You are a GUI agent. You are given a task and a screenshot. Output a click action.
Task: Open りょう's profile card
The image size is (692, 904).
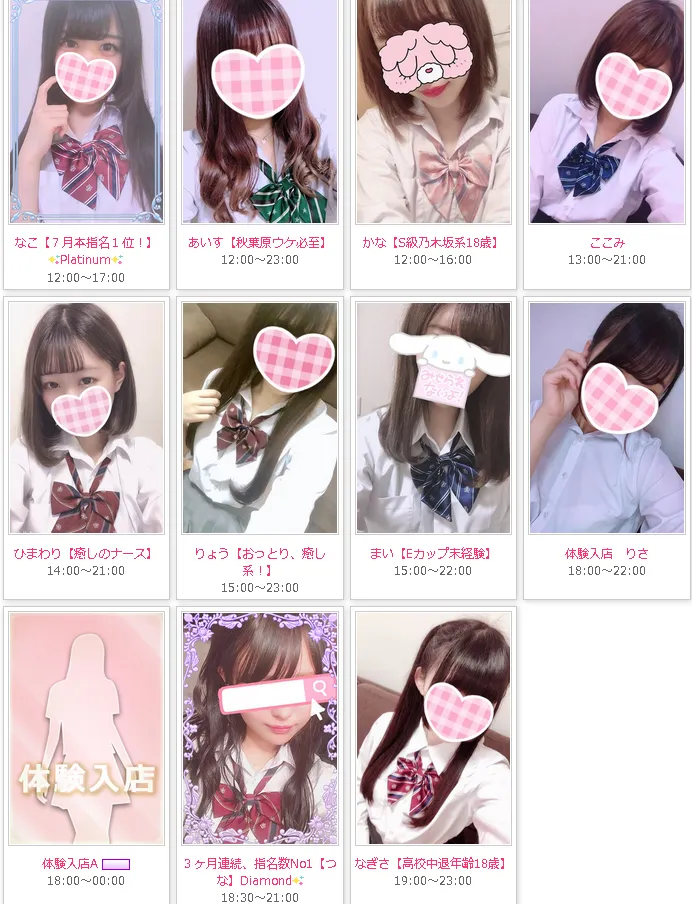click(260, 418)
